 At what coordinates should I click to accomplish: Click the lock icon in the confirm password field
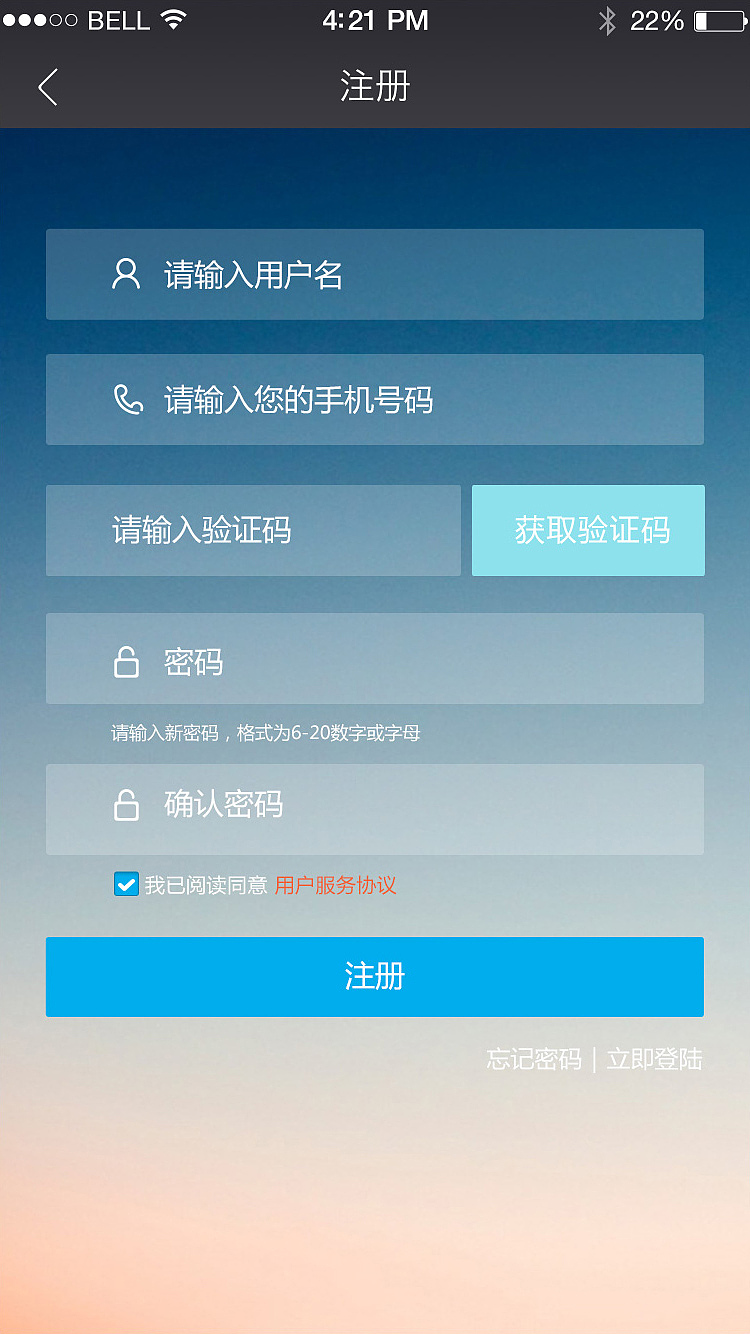pyautogui.click(x=125, y=805)
